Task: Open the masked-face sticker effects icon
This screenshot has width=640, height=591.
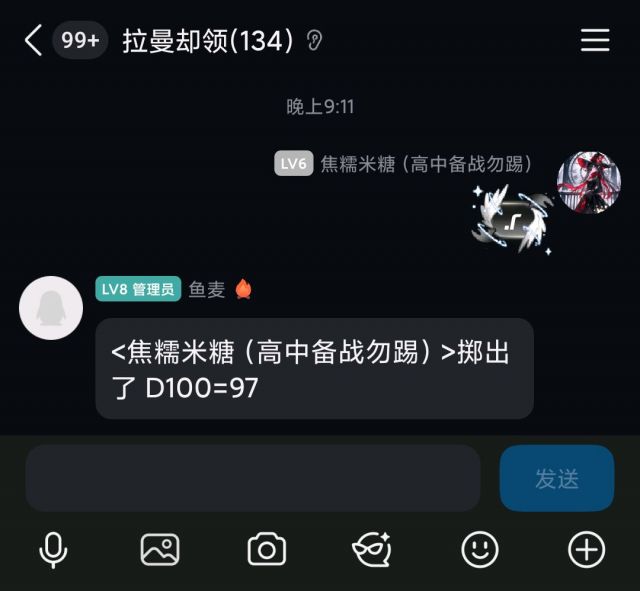Action: point(372,549)
